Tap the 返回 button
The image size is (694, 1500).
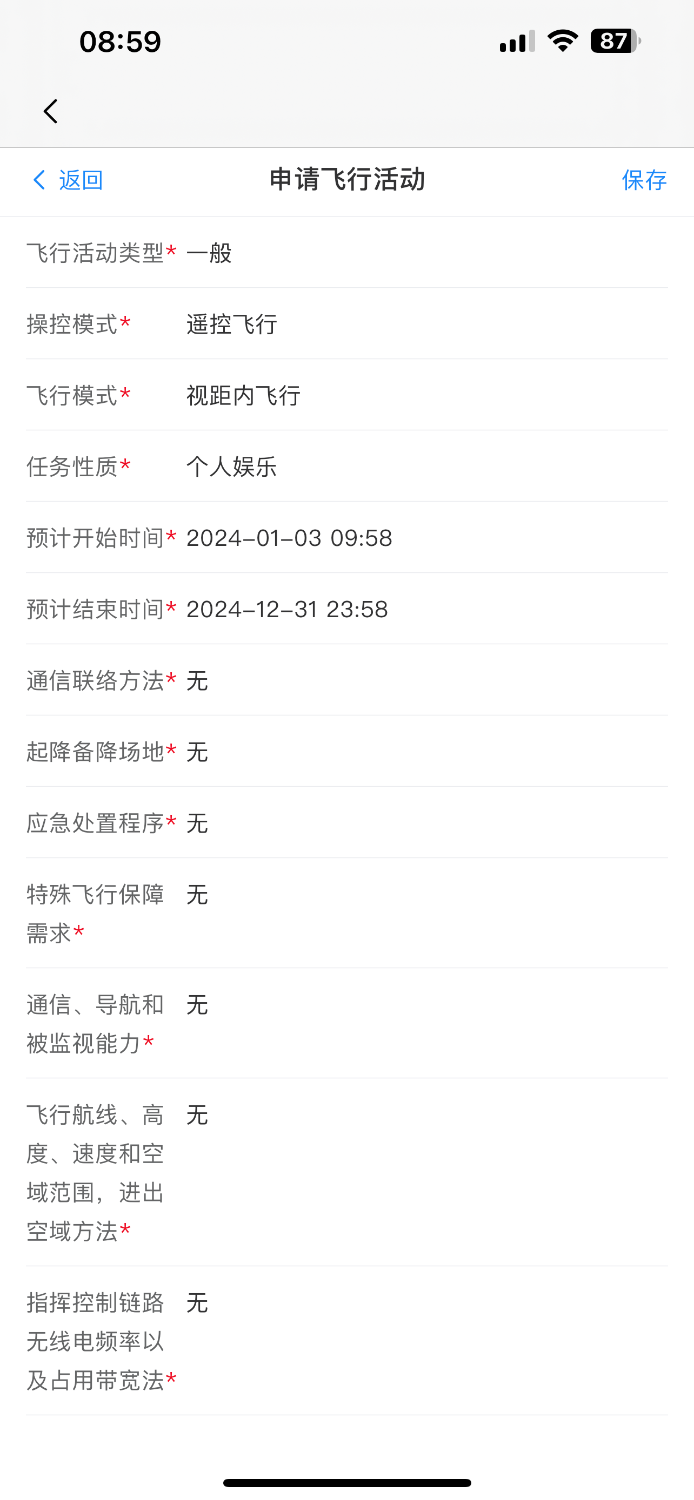(x=68, y=180)
